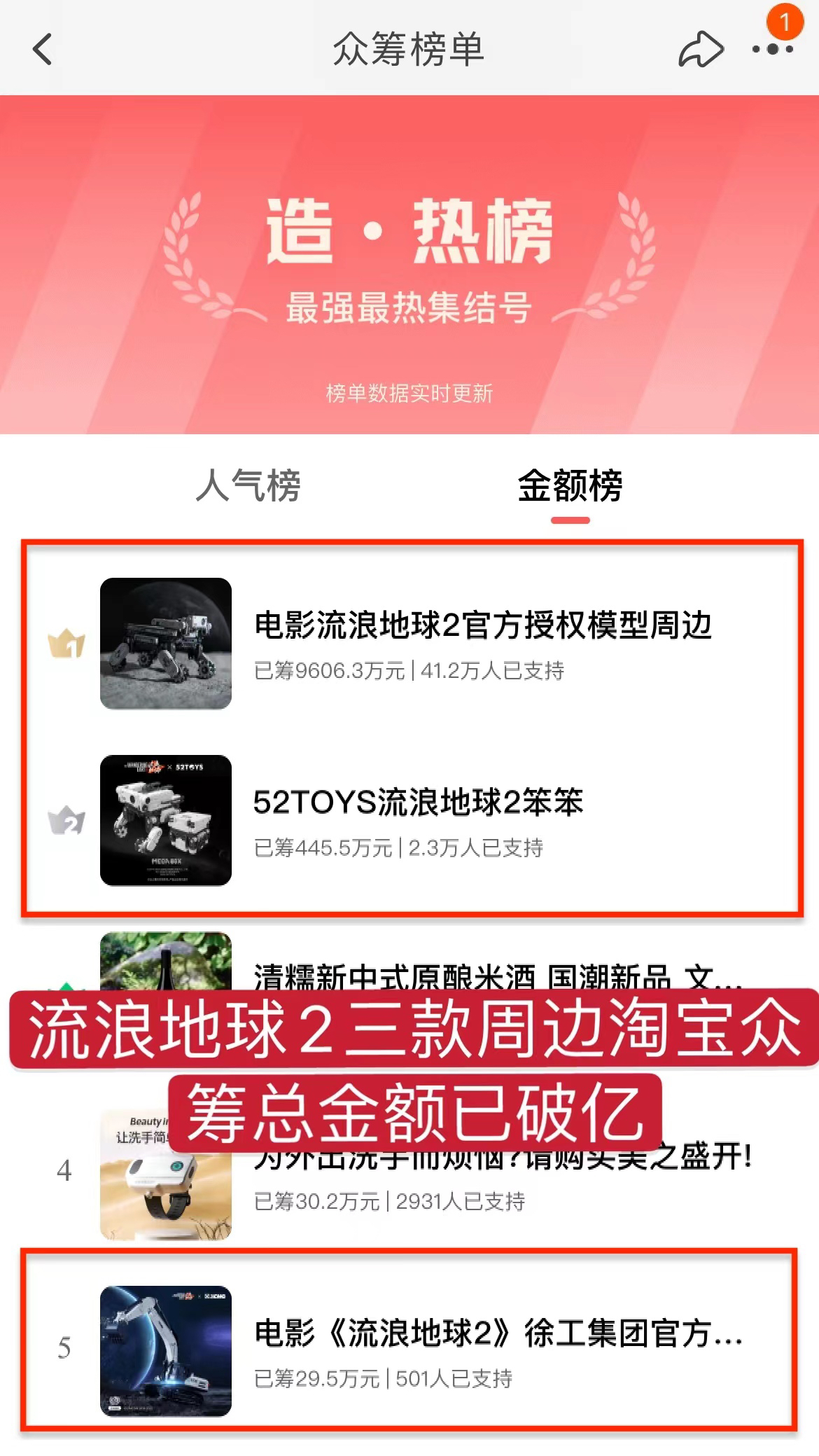Open the 52TOYS流浪地球2笨笨 project

418,803
